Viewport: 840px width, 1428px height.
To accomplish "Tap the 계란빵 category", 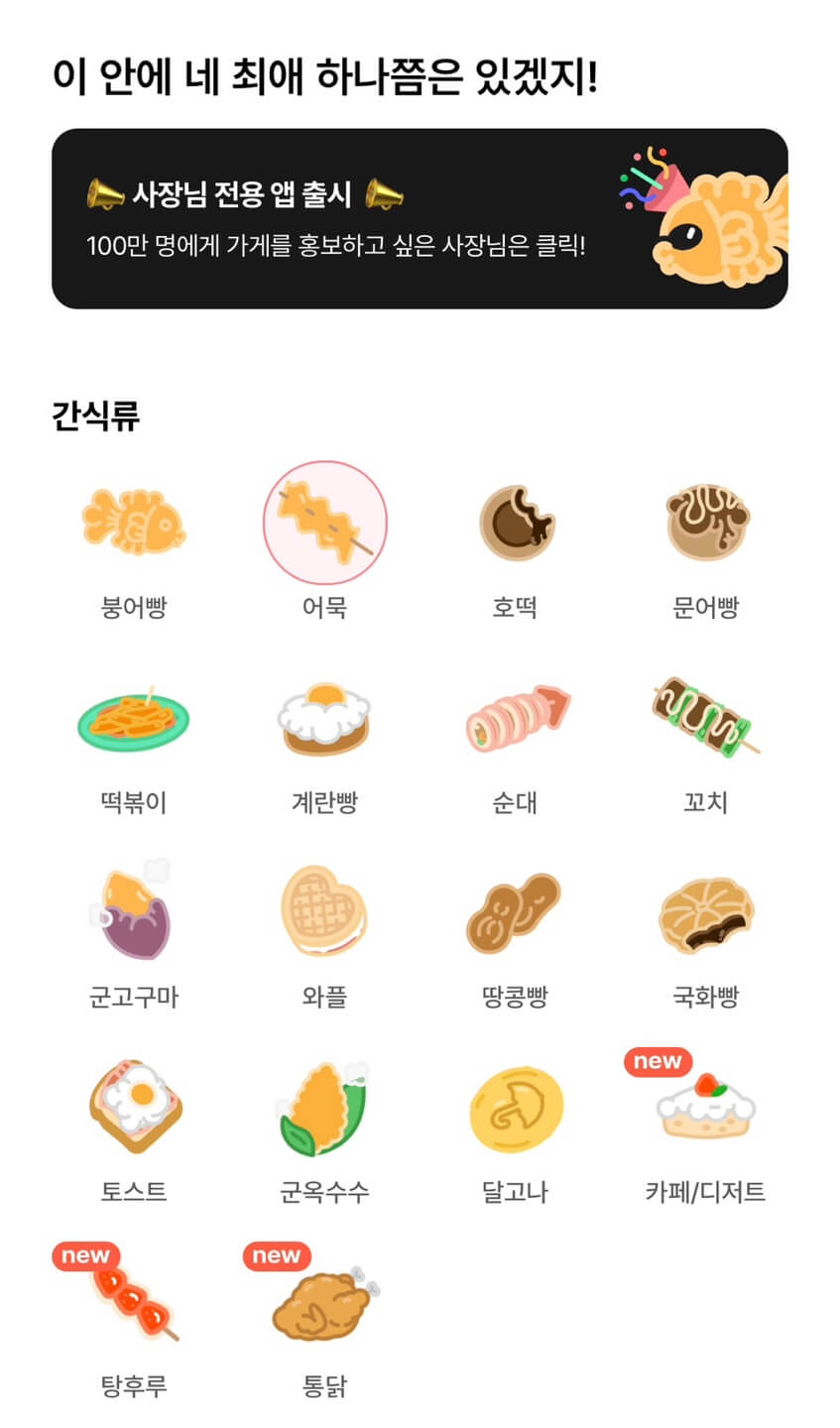I will (324, 739).
